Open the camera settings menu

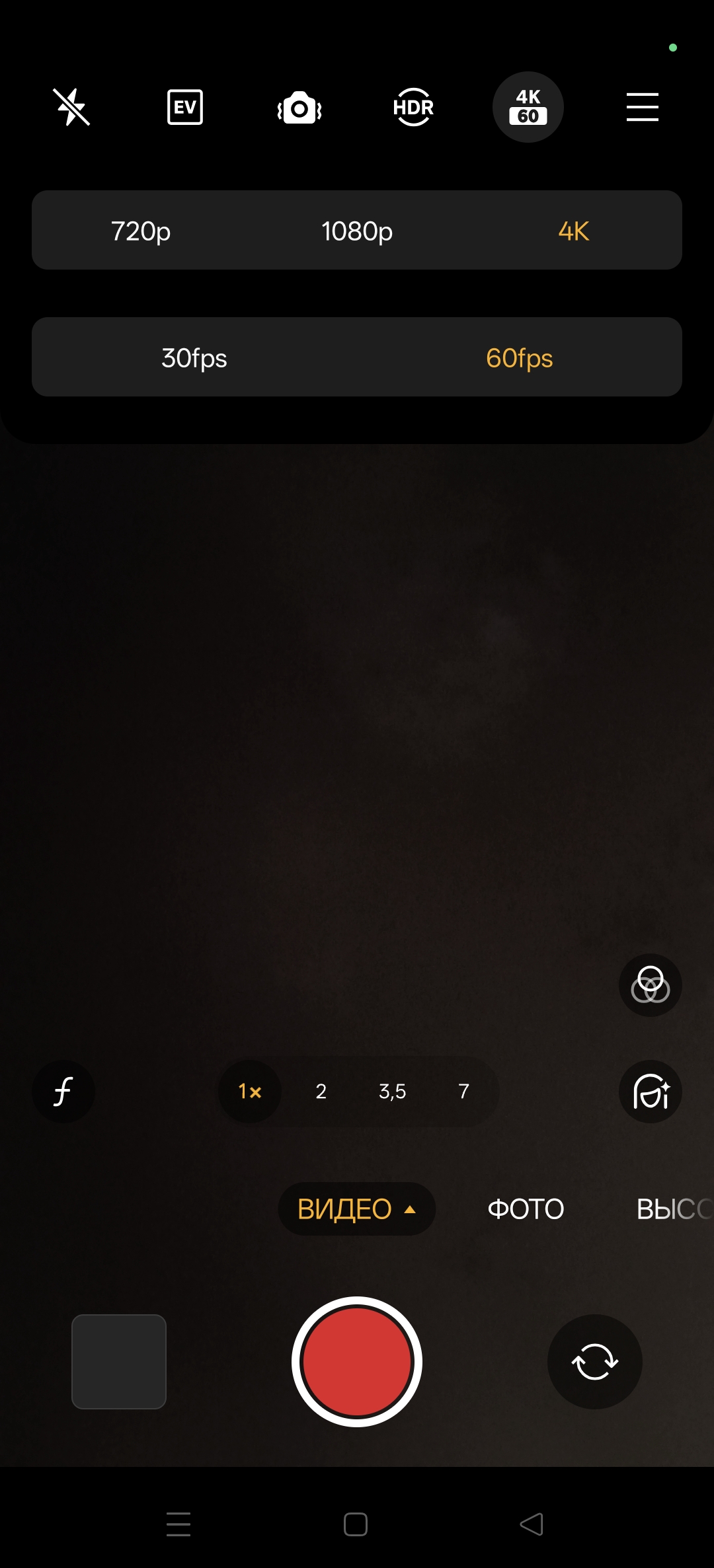[x=642, y=107]
